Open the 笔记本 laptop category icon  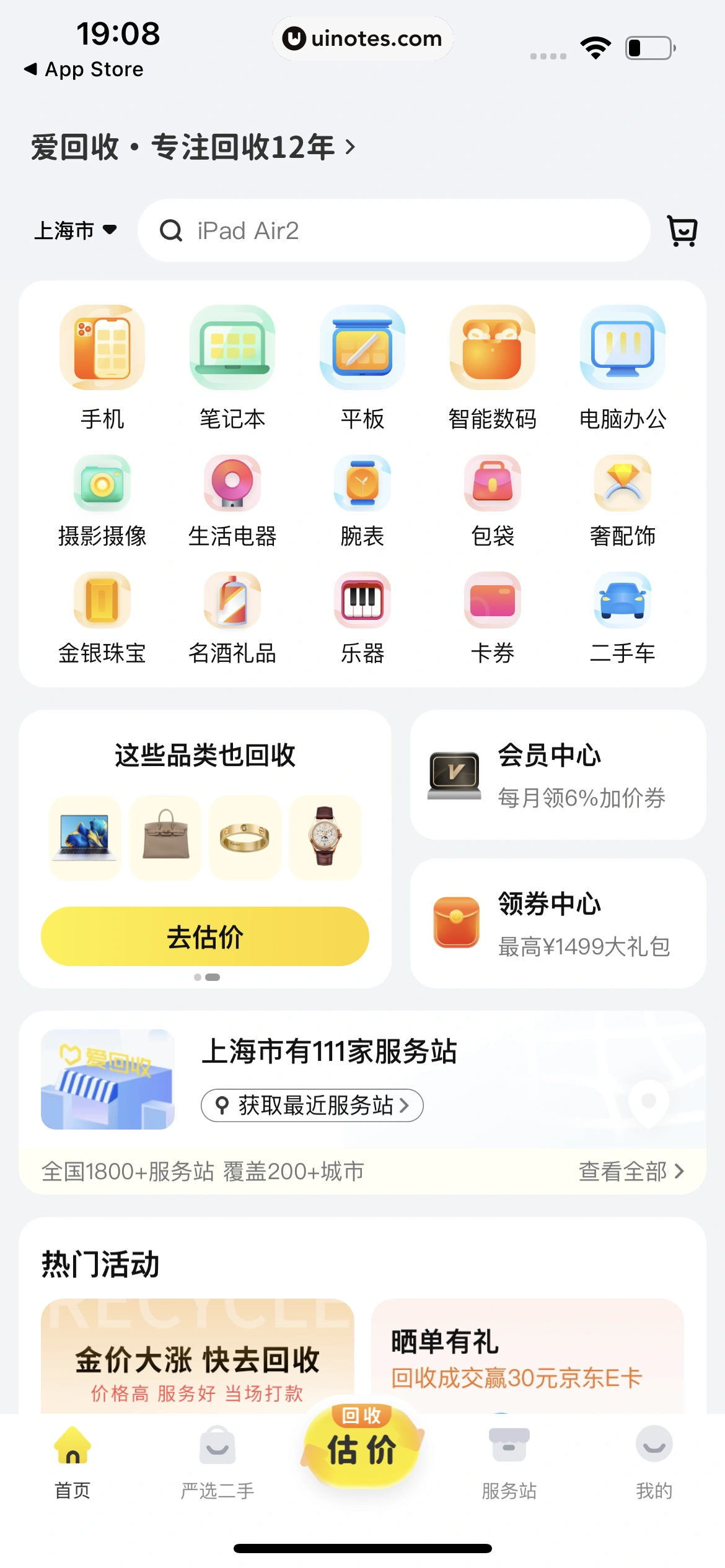(232, 348)
